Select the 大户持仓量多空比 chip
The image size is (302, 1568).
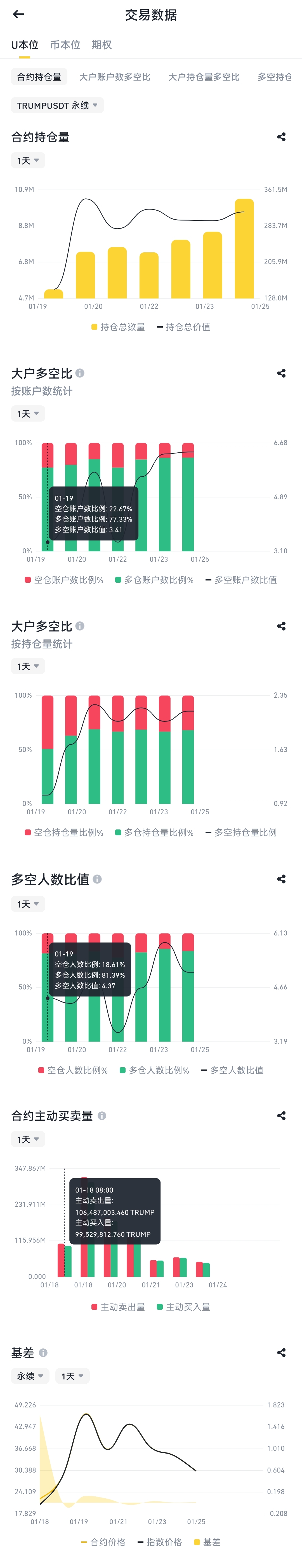pos(204,77)
